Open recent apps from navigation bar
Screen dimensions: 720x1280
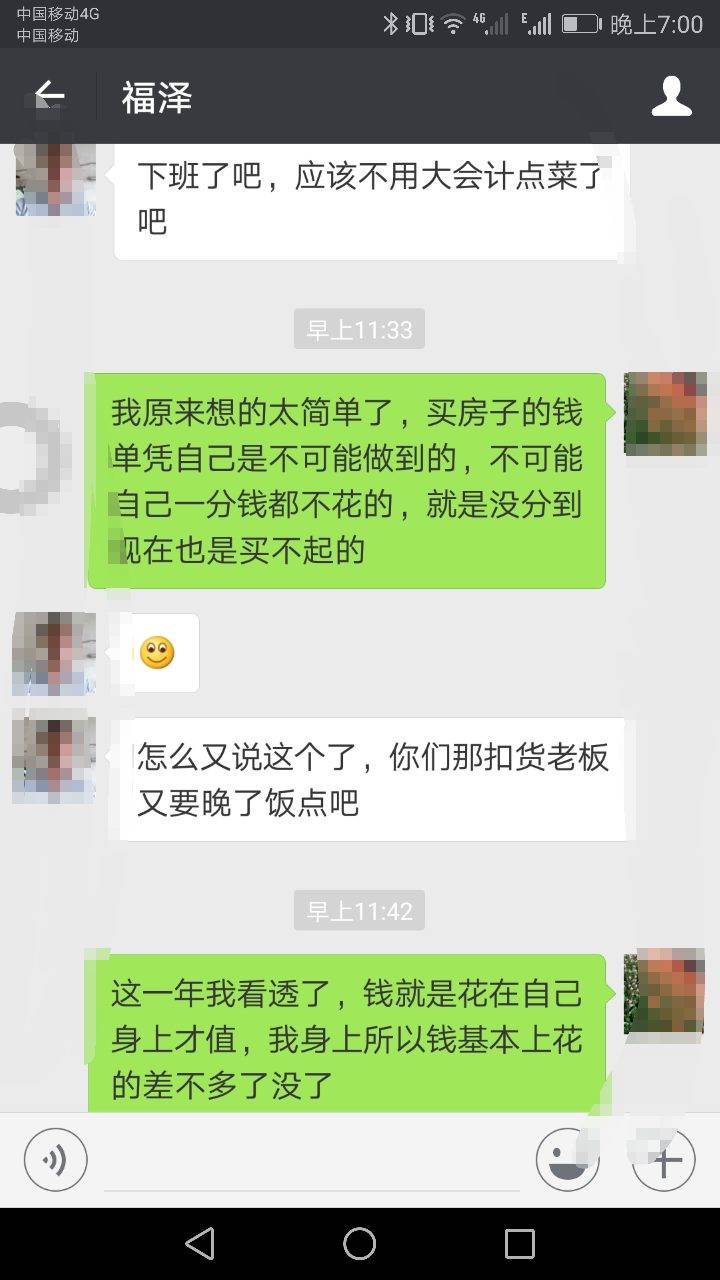pos(520,1243)
